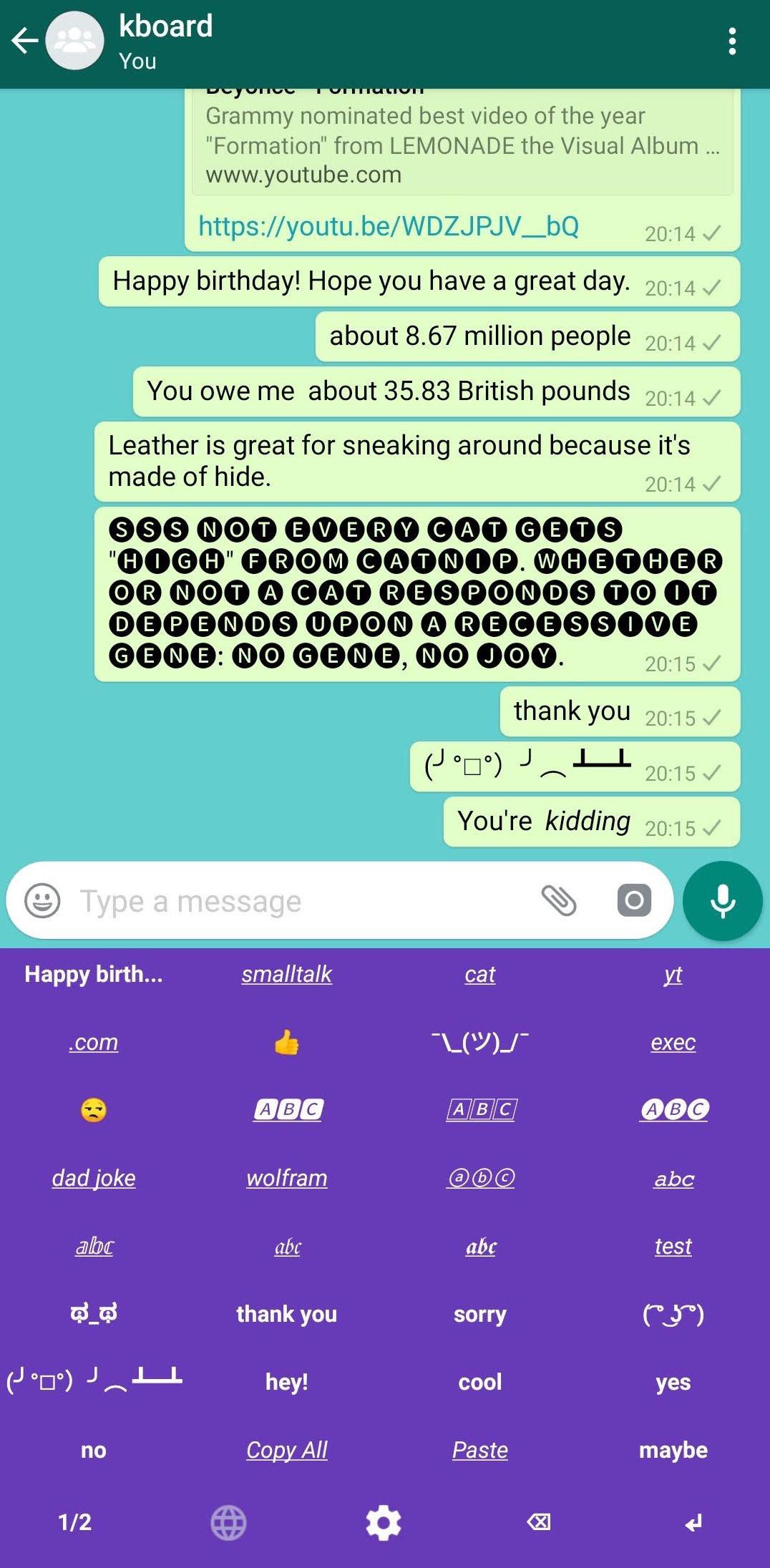Open the youtu.be link in the chat
This screenshot has height=1568, width=770.
389,226
